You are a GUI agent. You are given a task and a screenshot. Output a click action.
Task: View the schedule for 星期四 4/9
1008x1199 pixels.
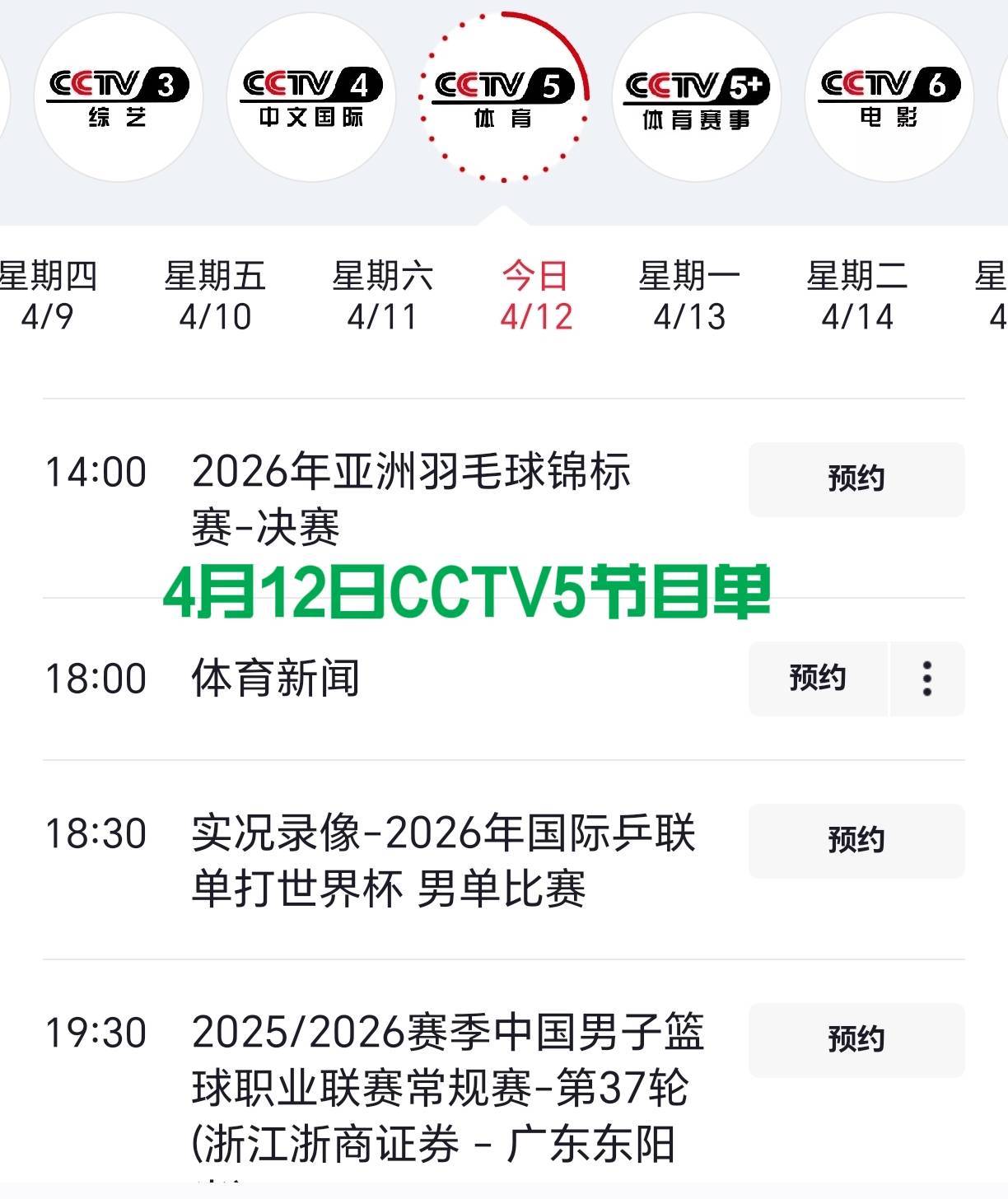tap(47, 296)
